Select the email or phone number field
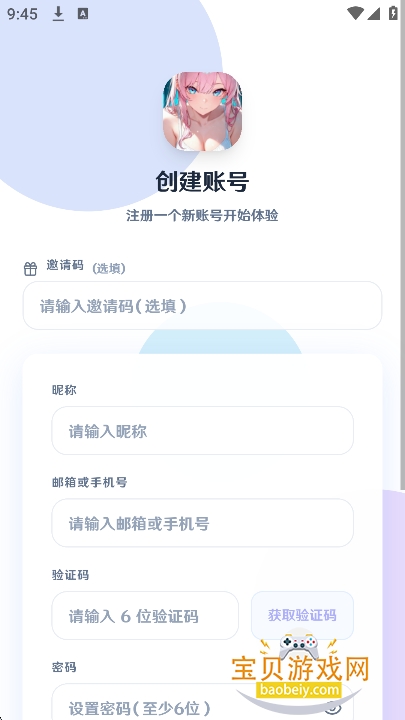Image resolution: width=405 pixels, height=720 pixels. point(202,523)
